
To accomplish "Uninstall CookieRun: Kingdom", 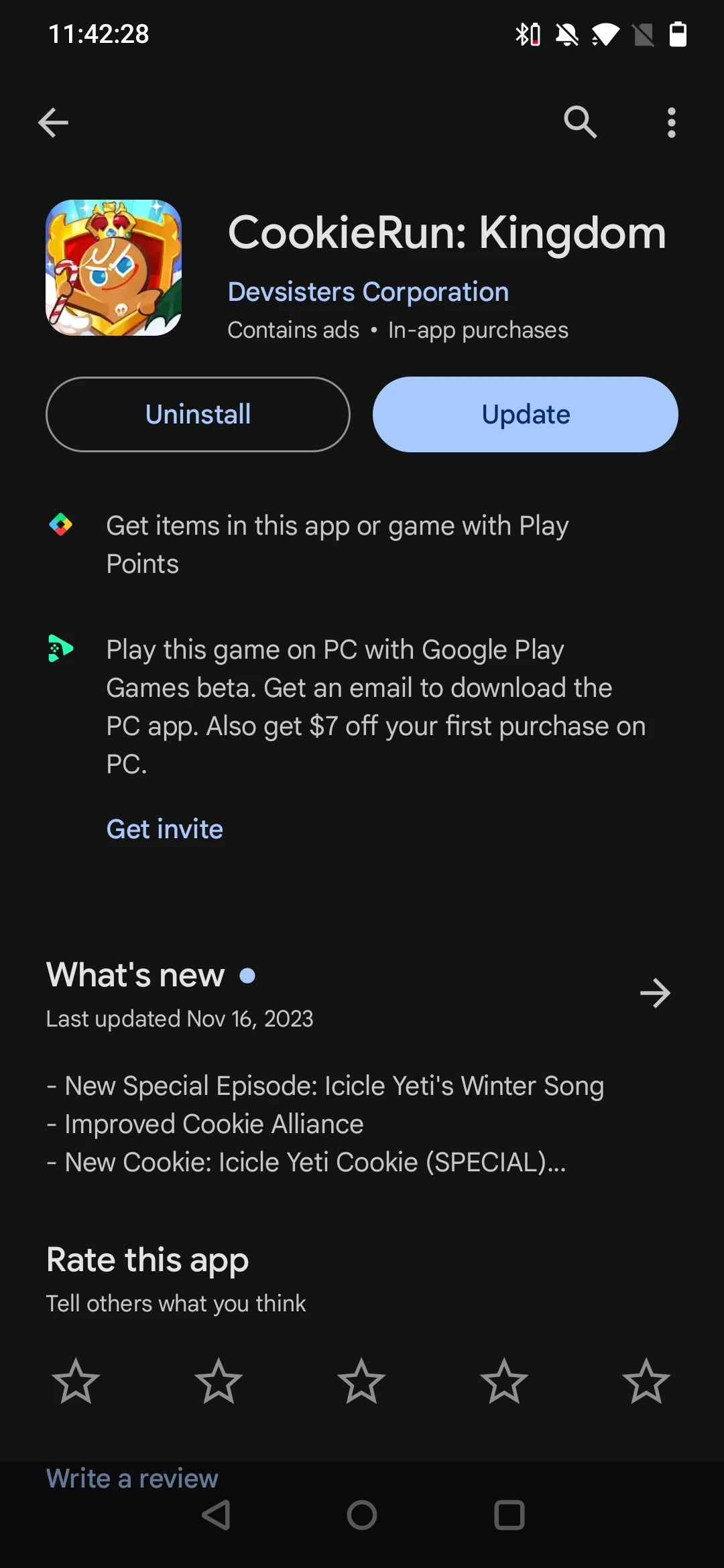I will pyautogui.click(x=198, y=414).
